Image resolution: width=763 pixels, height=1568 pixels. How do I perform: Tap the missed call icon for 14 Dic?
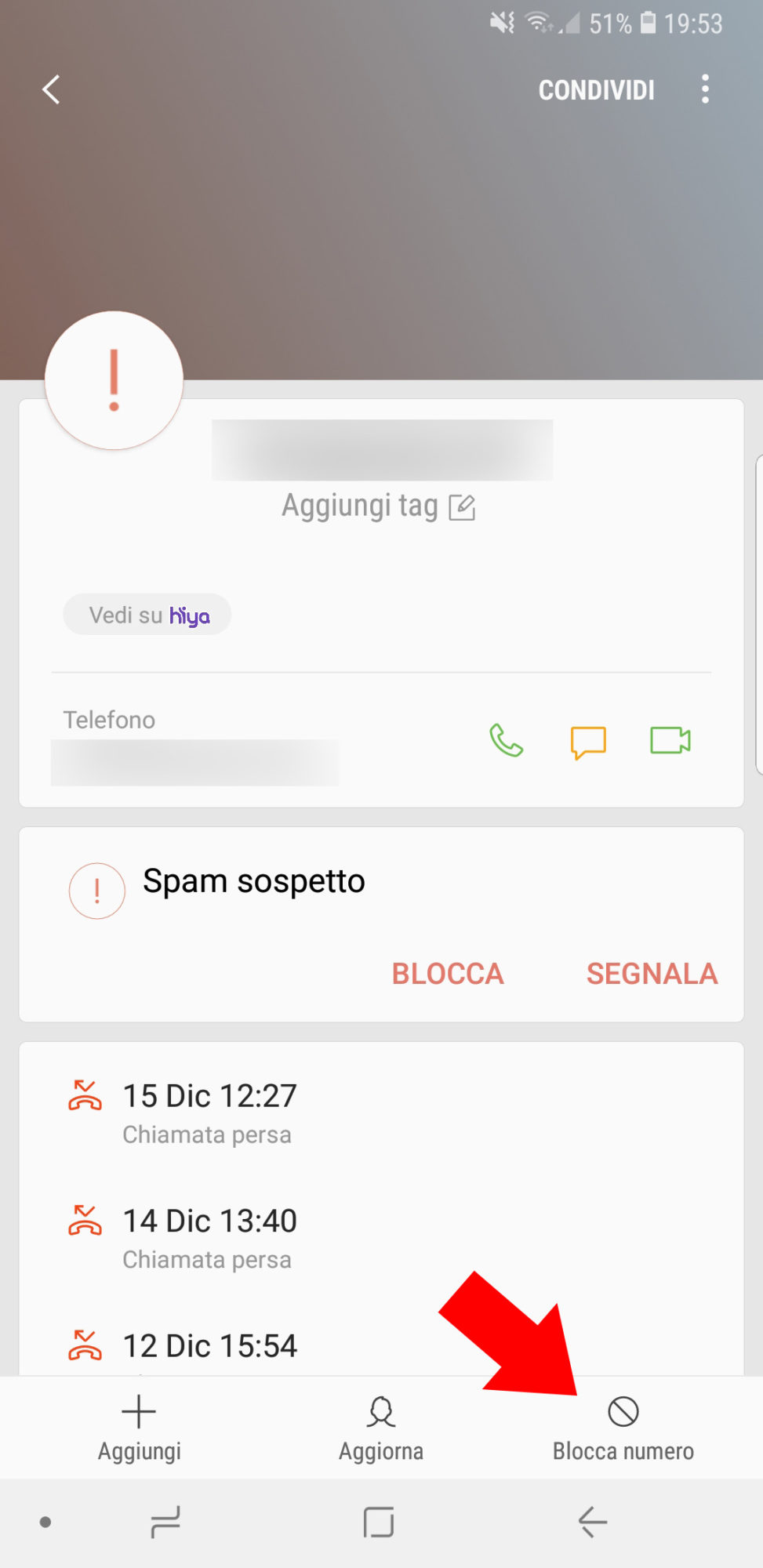pos(85,1221)
